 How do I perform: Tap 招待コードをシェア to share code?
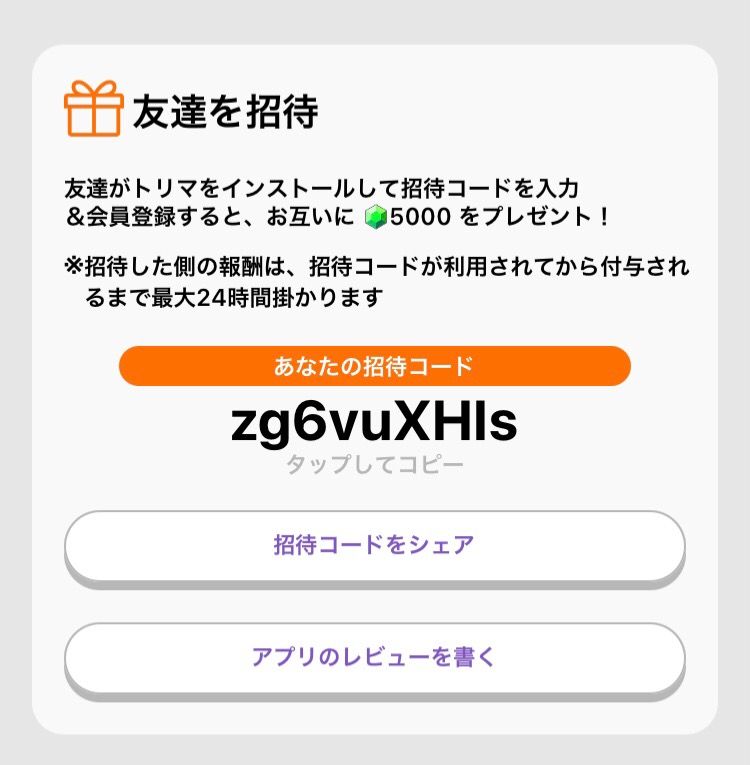pyautogui.click(x=374, y=545)
